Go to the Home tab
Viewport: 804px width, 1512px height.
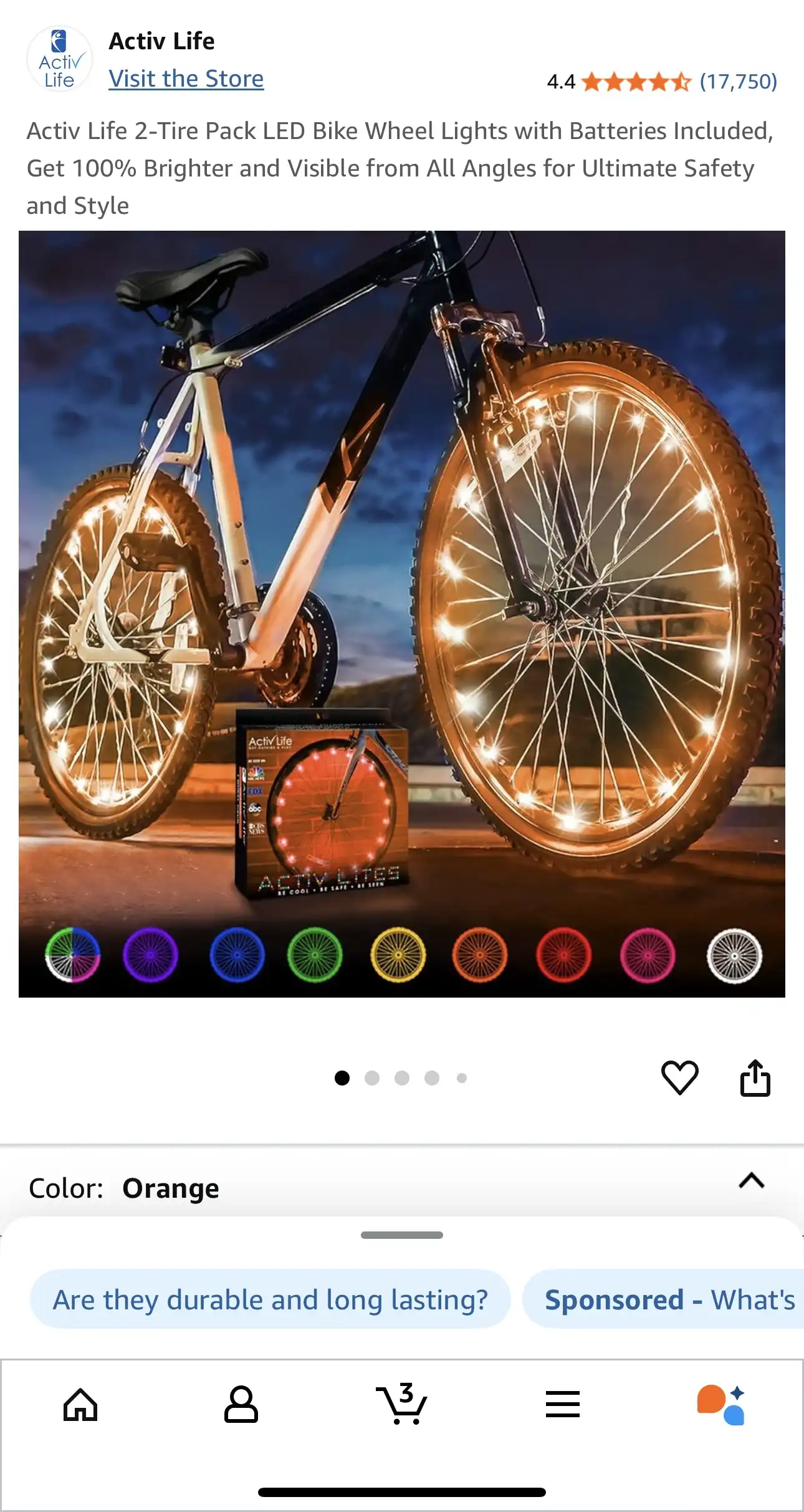click(x=81, y=1405)
